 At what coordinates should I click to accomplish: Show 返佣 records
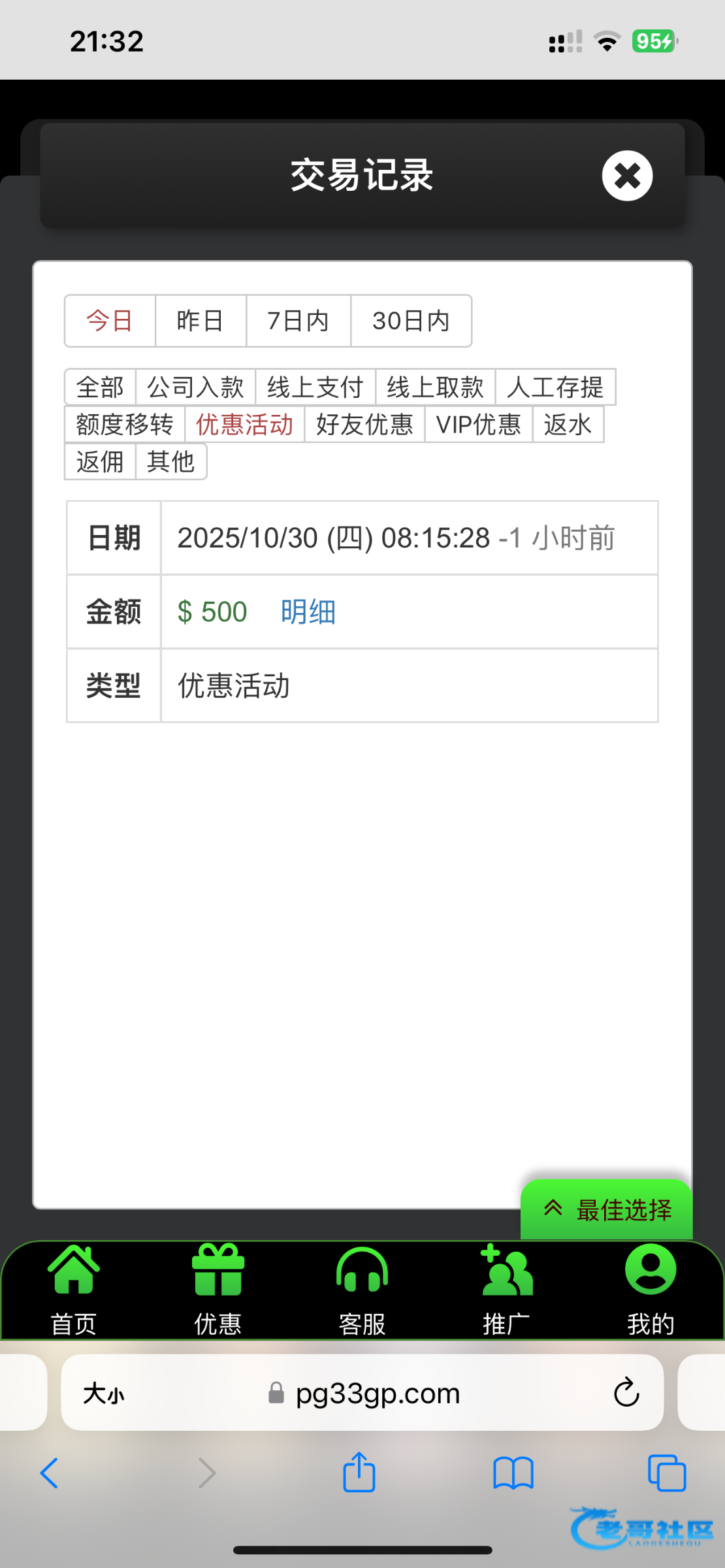coord(100,462)
